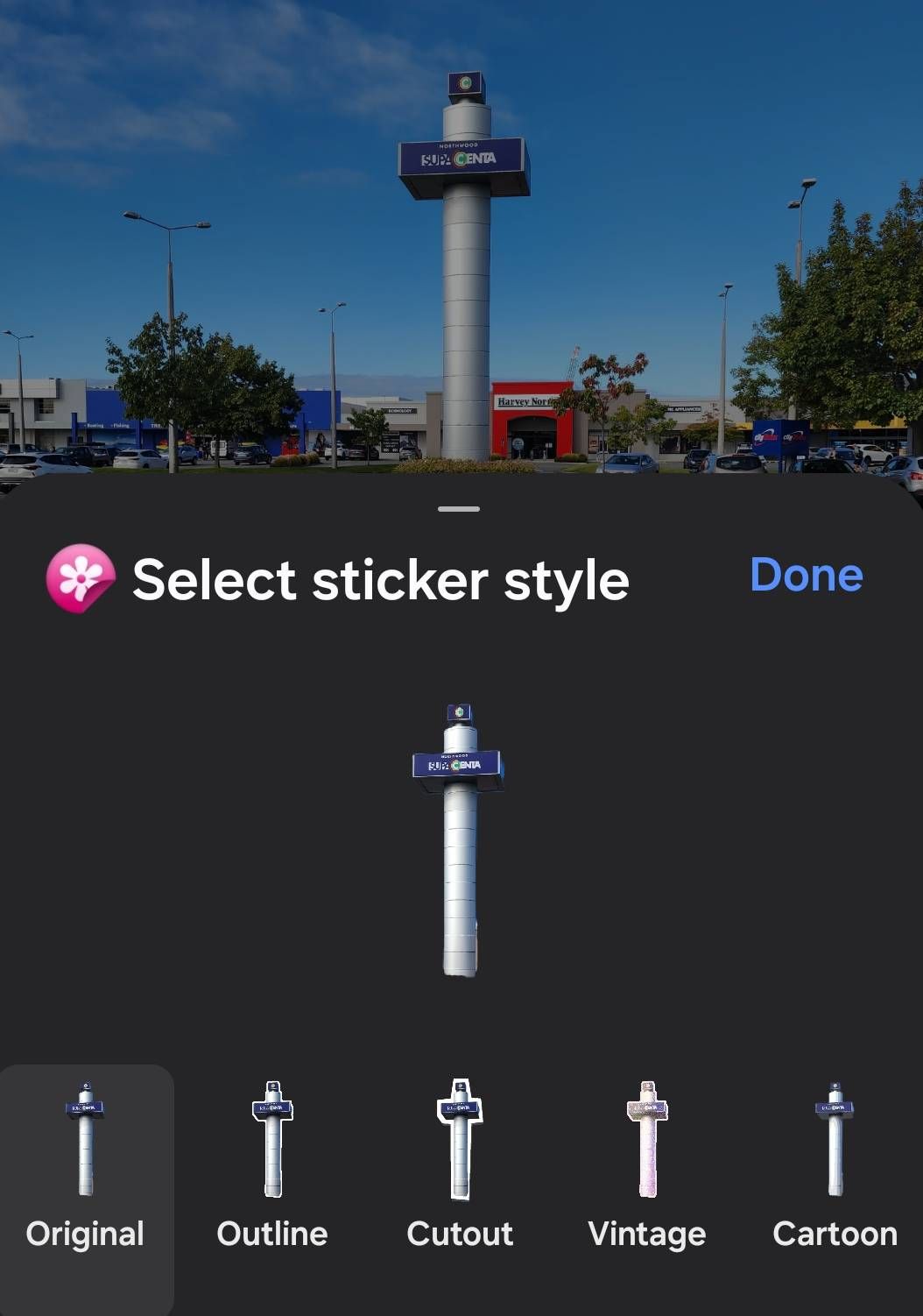Screen dimensions: 923x1316
Task: Select the Cutout sticker style thumbnail
Action: point(459,1139)
